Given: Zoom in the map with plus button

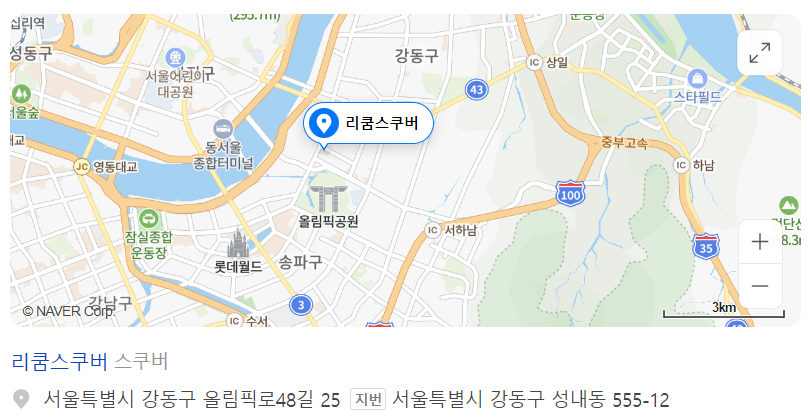Looking at the screenshot, I should (759, 242).
